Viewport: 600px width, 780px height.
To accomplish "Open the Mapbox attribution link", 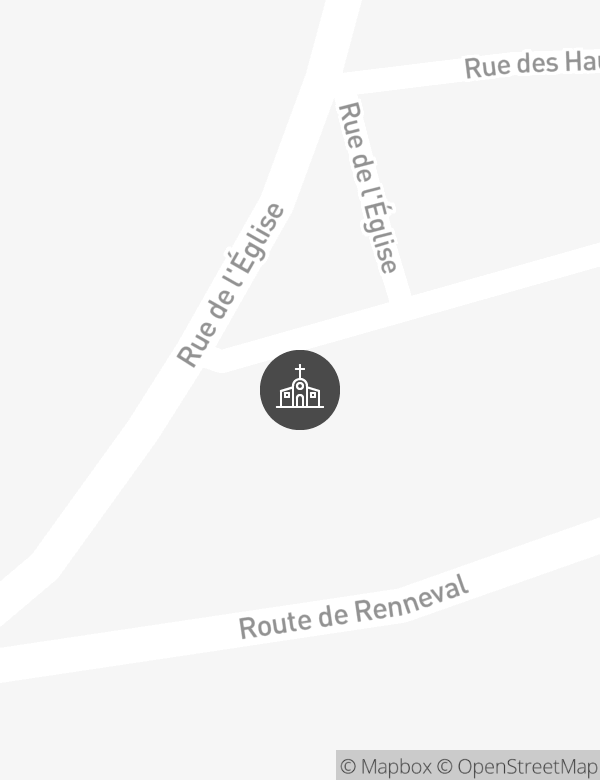I will pyautogui.click(x=386, y=767).
